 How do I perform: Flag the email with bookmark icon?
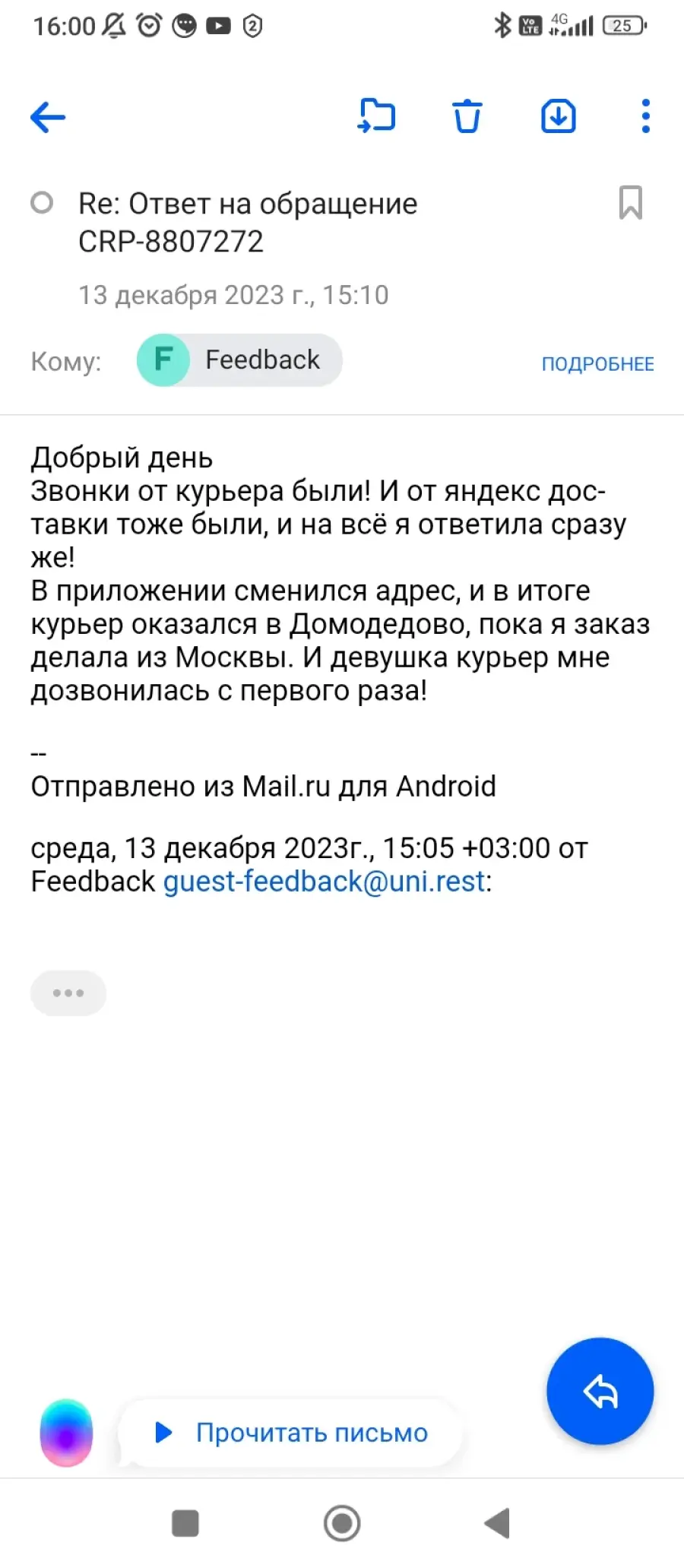click(x=631, y=202)
